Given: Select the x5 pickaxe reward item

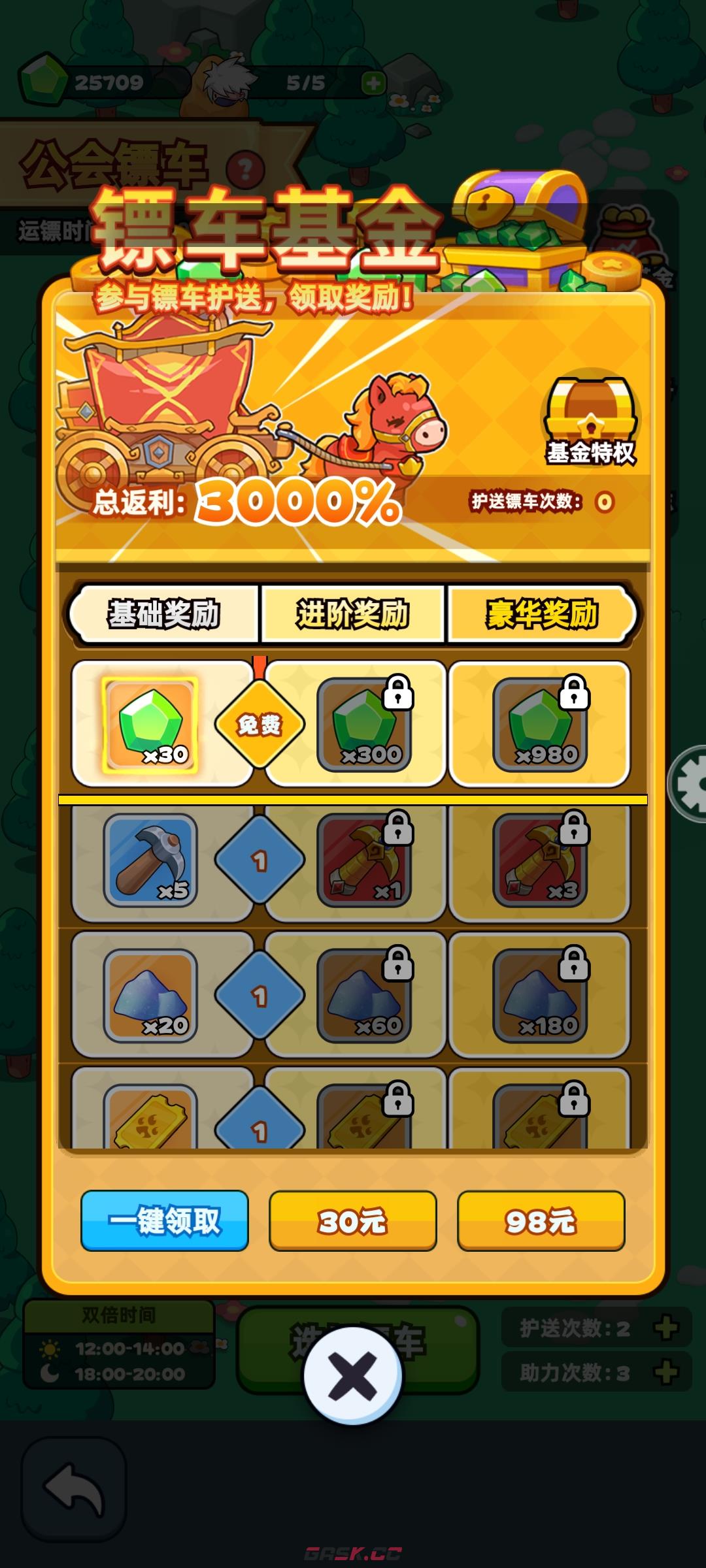Looking at the screenshot, I should pos(150,861).
